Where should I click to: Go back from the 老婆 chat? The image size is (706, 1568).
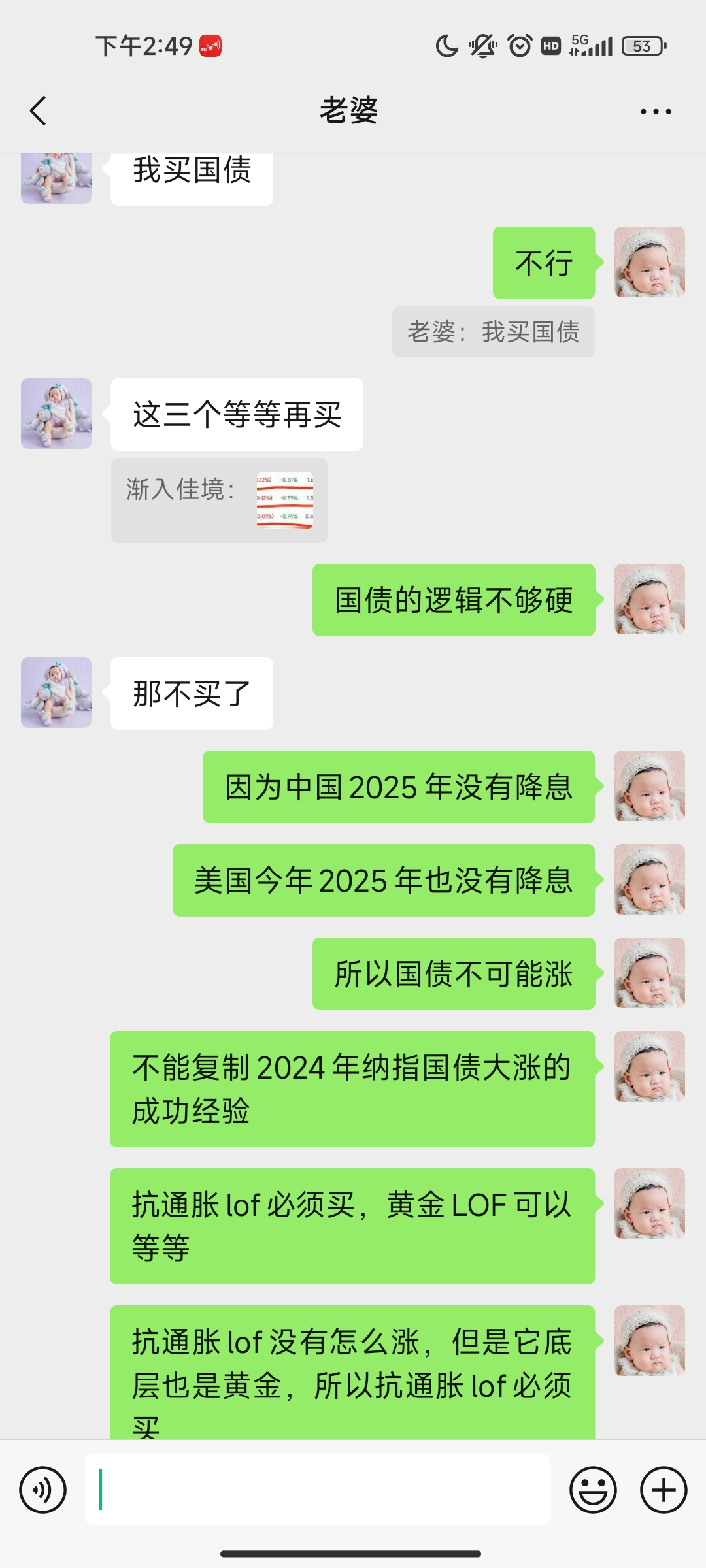click(x=39, y=110)
